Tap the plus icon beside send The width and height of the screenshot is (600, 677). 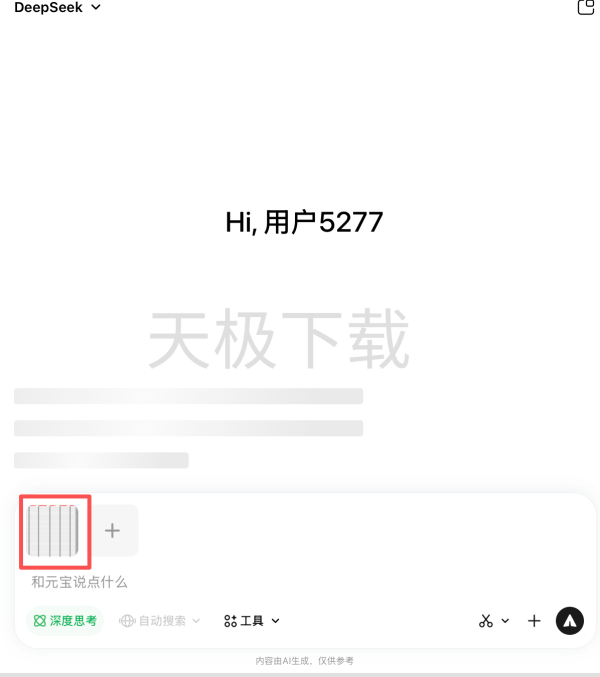pyautogui.click(x=534, y=621)
